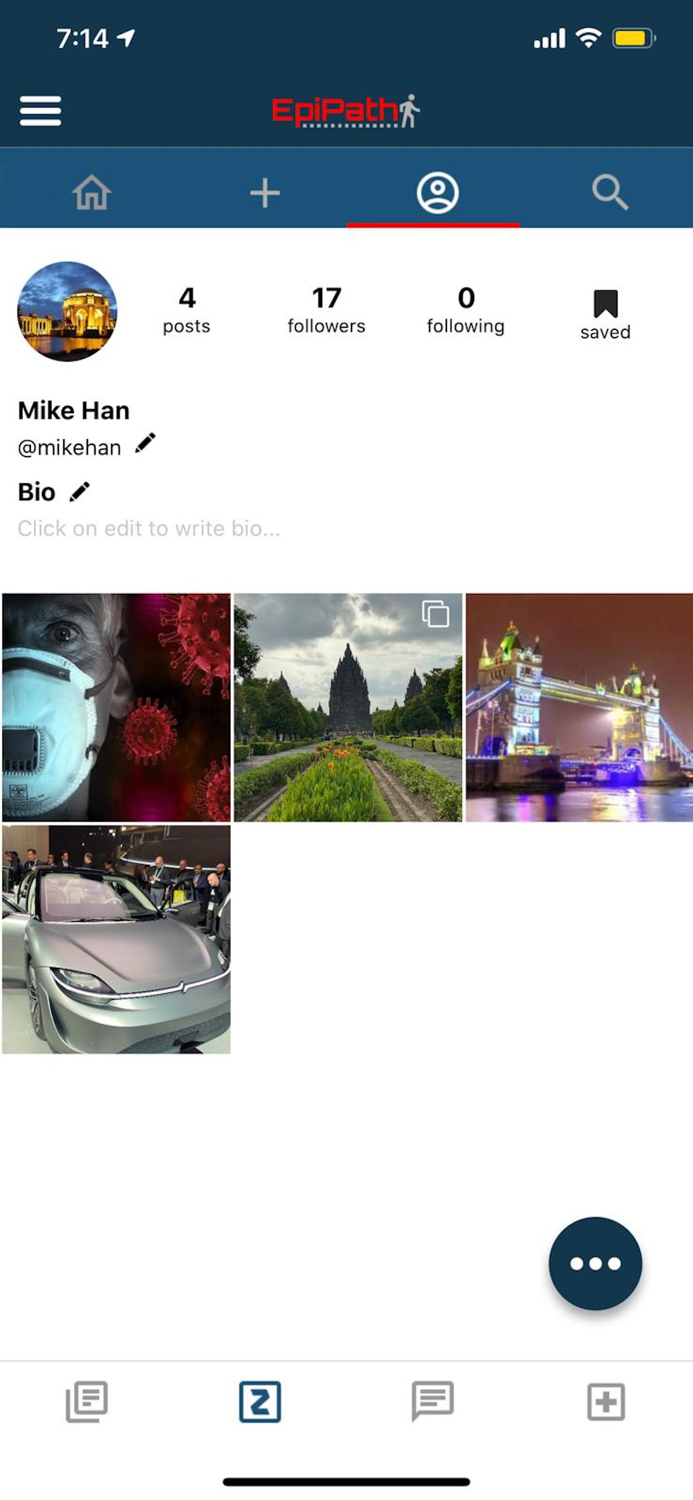Open the news articles bottom tab
Image resolution: width=693 pixels, height=1500 pixels.
87,1402
